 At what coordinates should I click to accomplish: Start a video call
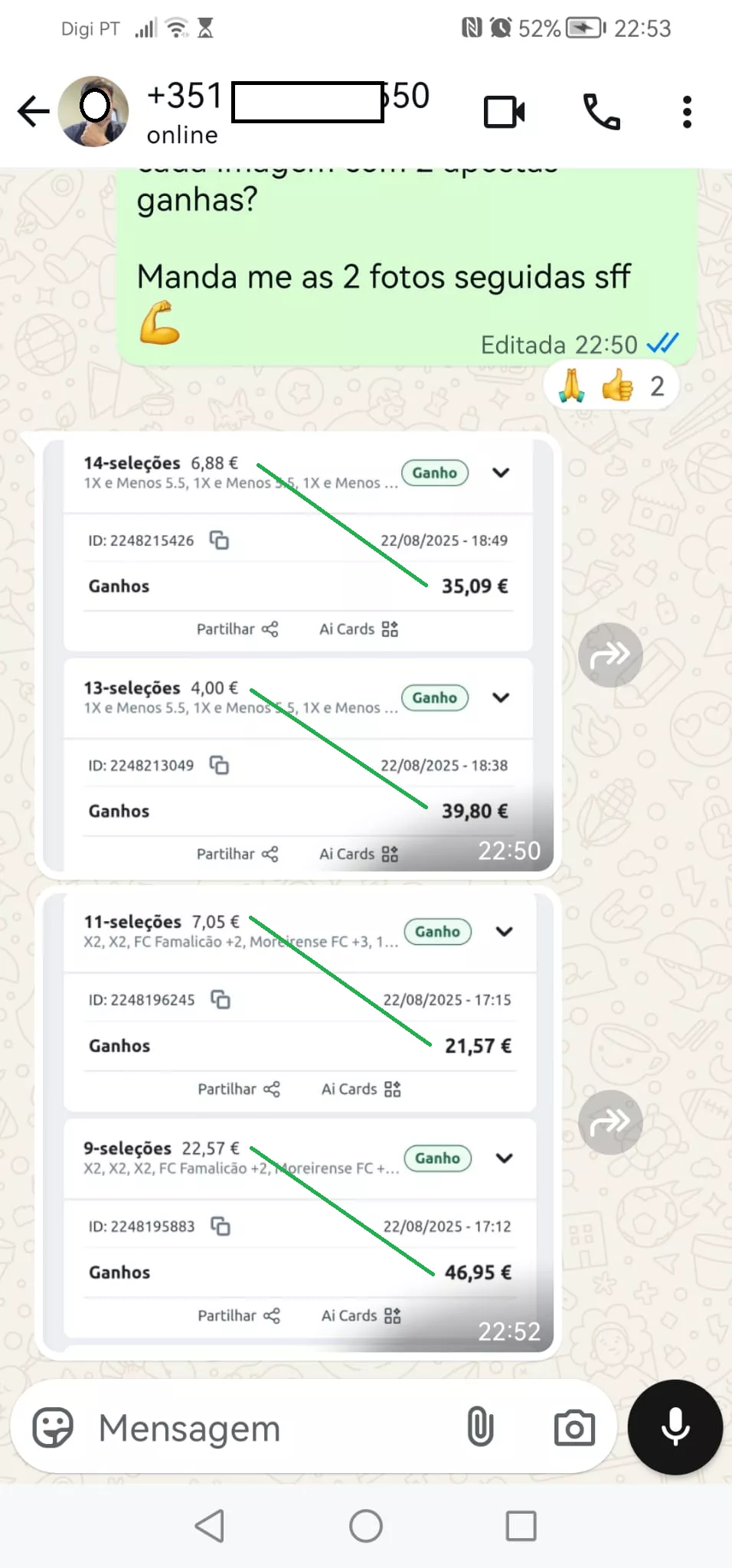coord(505,113)
